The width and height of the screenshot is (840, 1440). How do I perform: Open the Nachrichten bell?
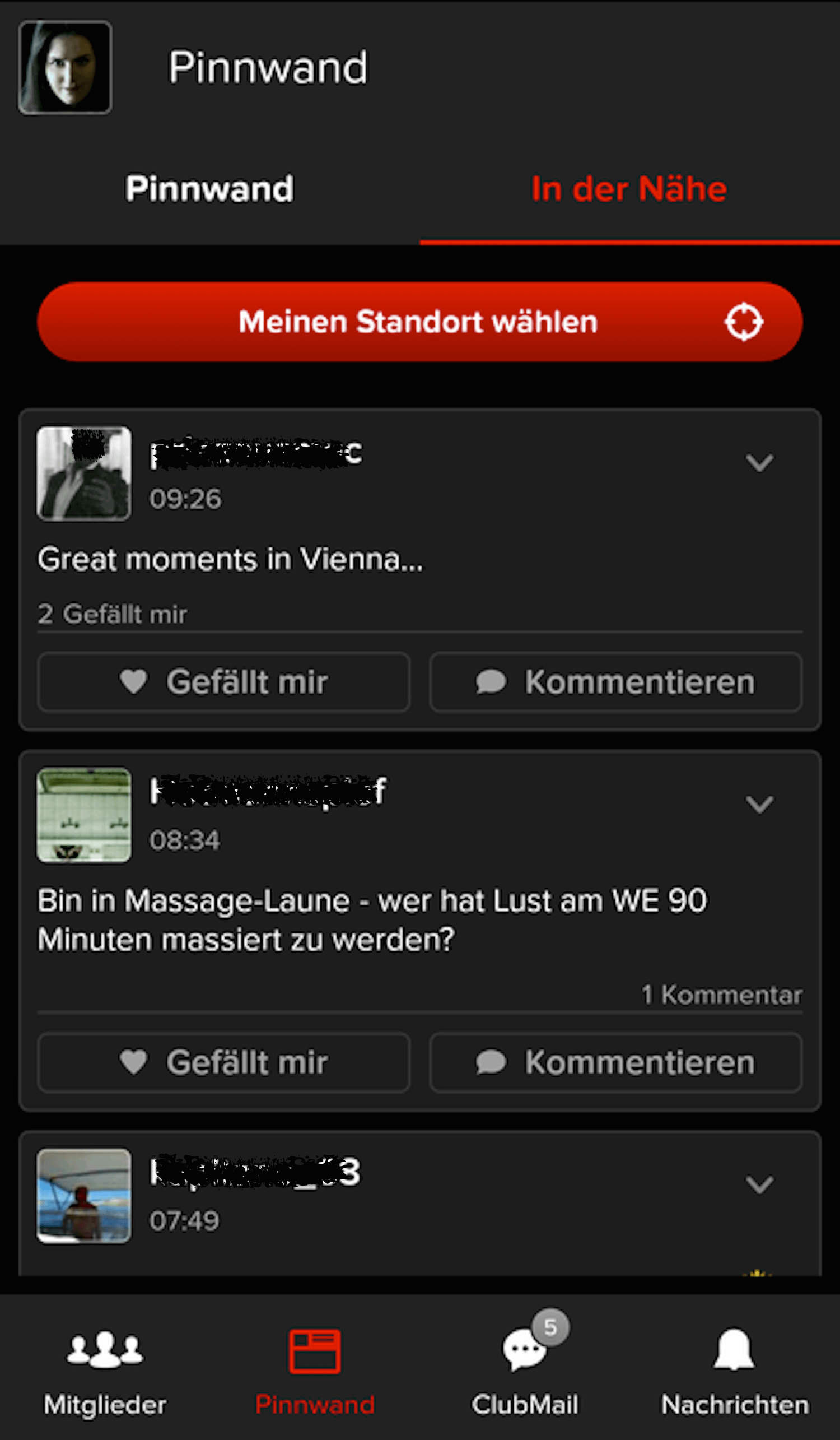(x=734, y=1372)
